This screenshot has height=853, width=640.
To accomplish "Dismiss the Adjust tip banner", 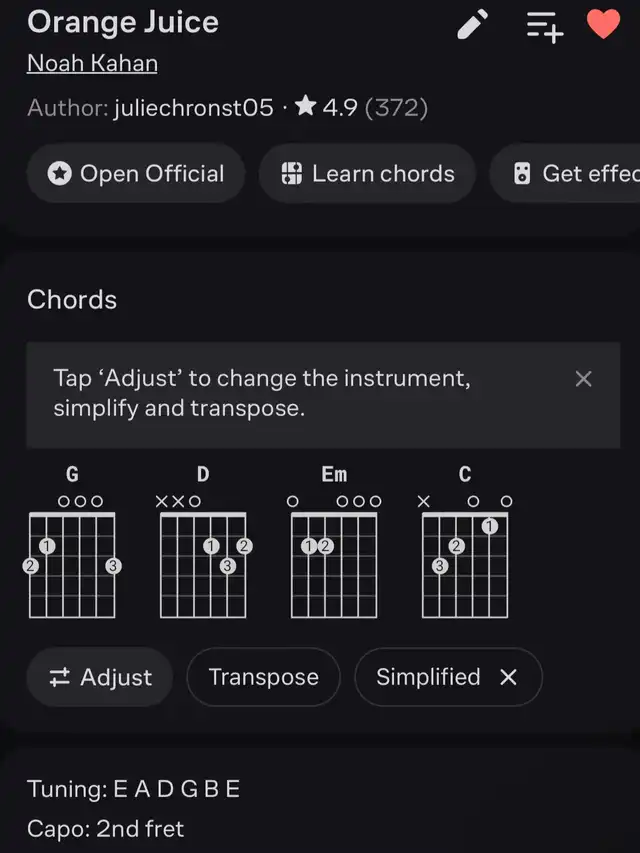I will click(584, 378).
